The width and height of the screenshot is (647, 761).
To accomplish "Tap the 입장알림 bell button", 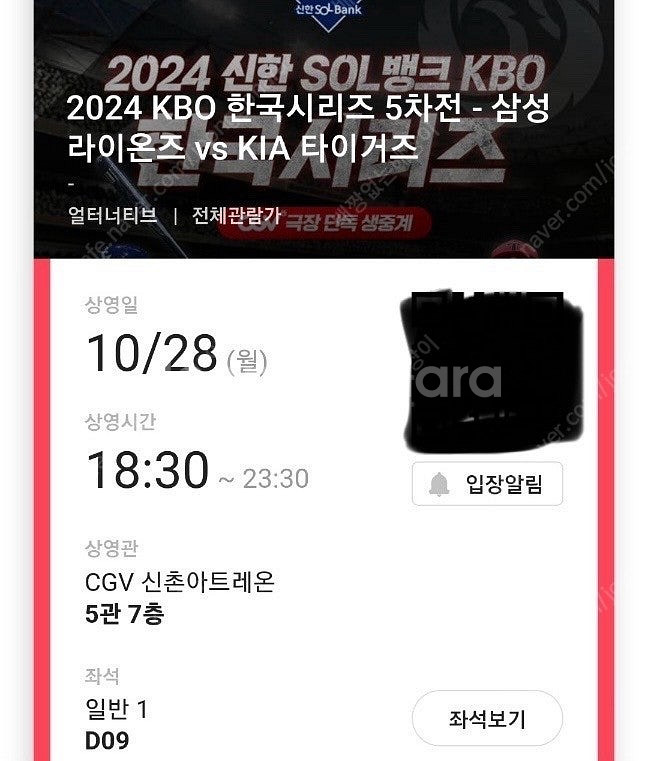I will 487,485.
